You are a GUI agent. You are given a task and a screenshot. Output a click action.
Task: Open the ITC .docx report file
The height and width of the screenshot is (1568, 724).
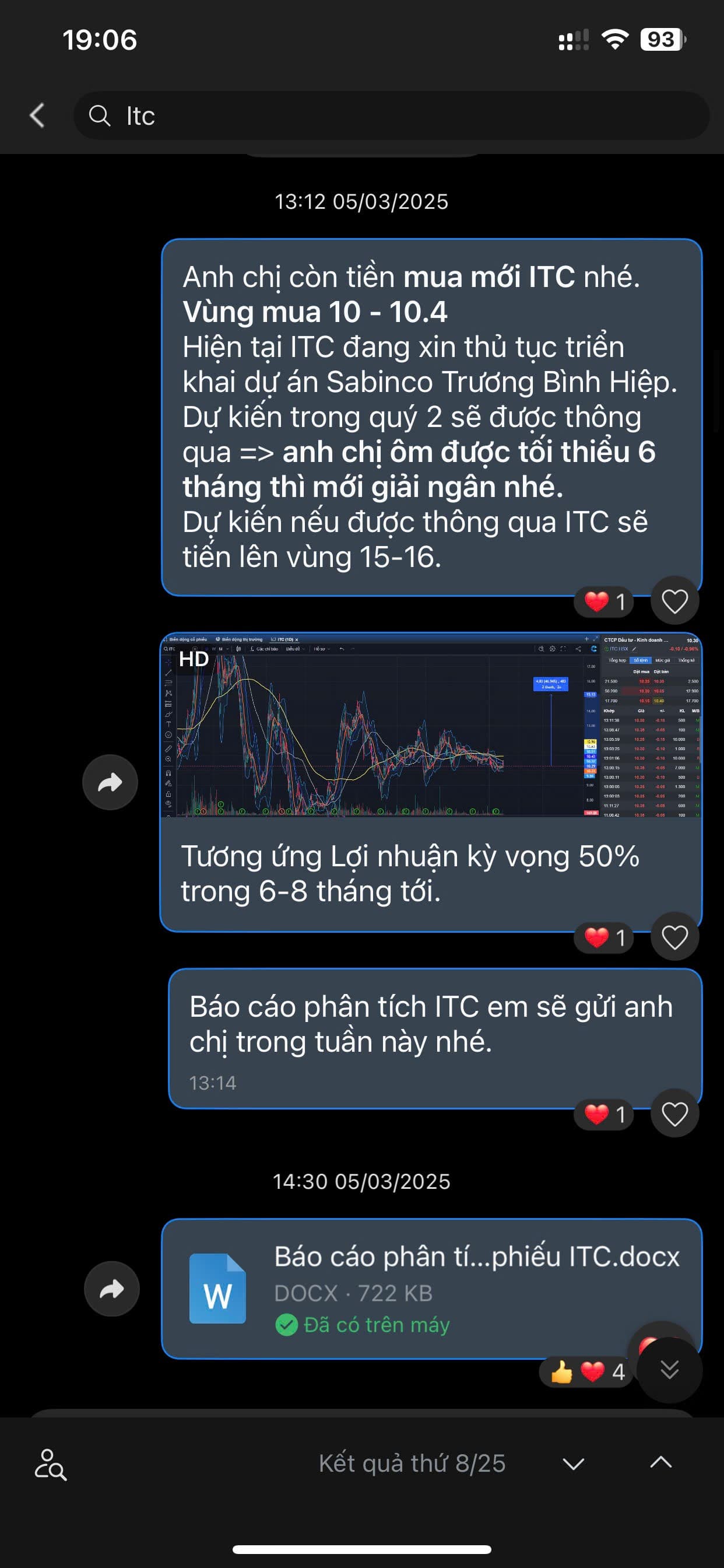(431, 1289)
